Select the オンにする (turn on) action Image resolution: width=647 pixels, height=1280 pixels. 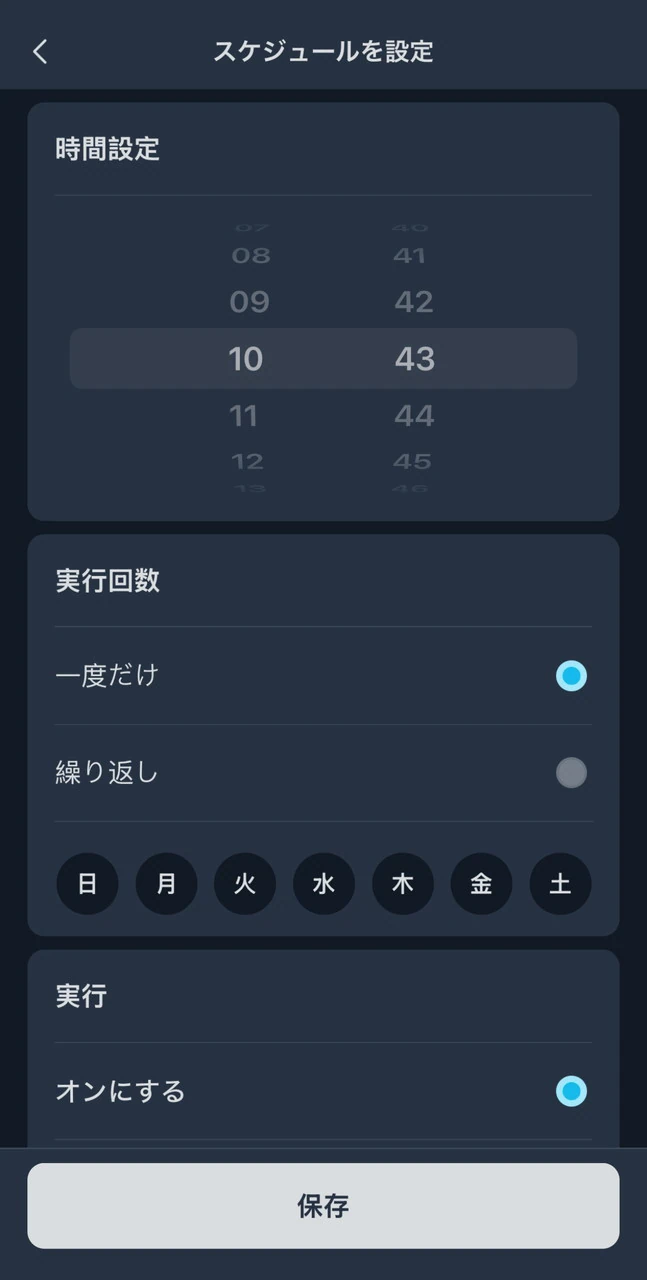point(571,1091)
